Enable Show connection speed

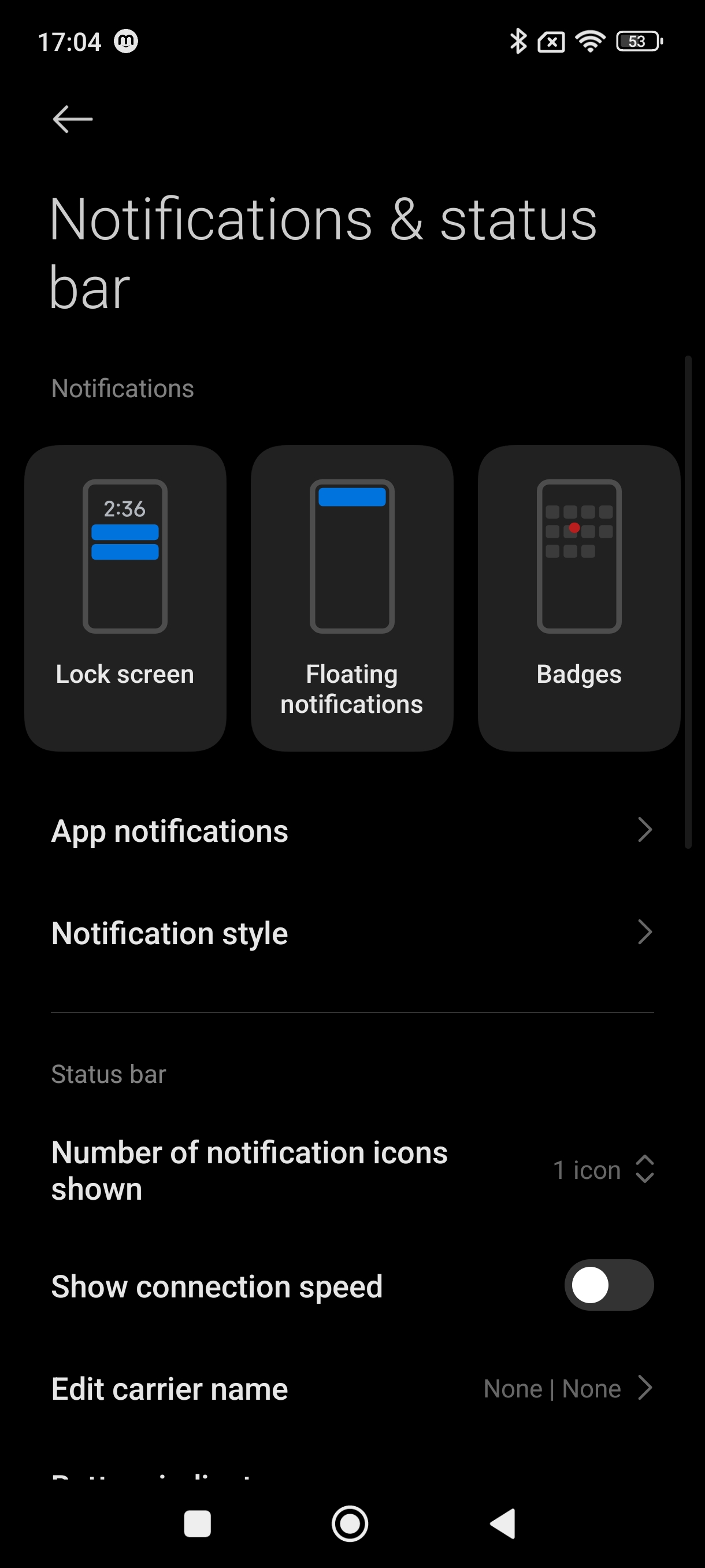coord(608,1286)
